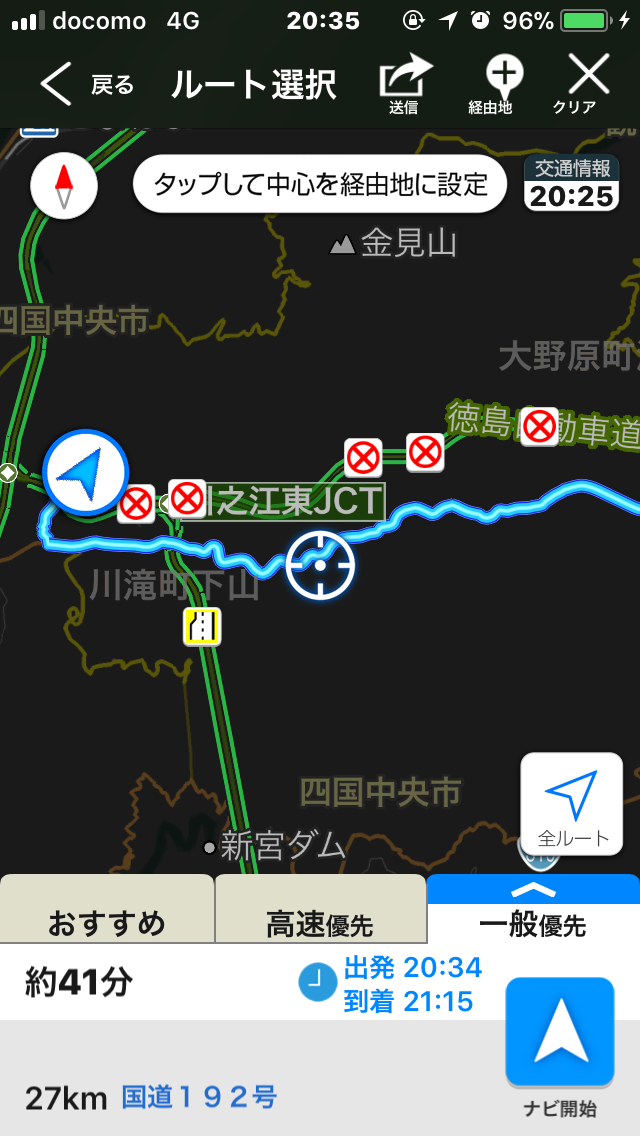Share route via the 送信 icon
This screenshot has width=640, height=1136.
(404, 85)
